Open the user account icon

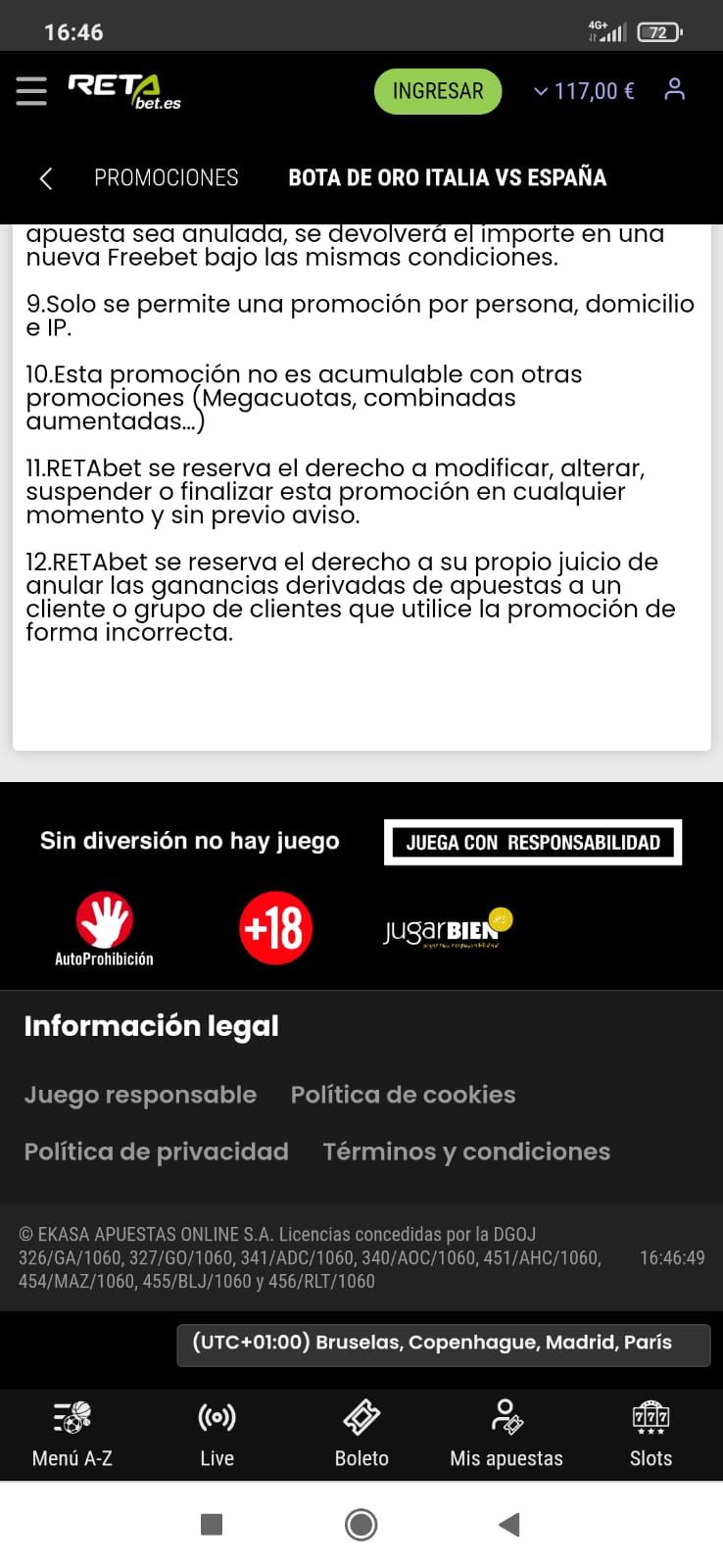coord(674,90)
